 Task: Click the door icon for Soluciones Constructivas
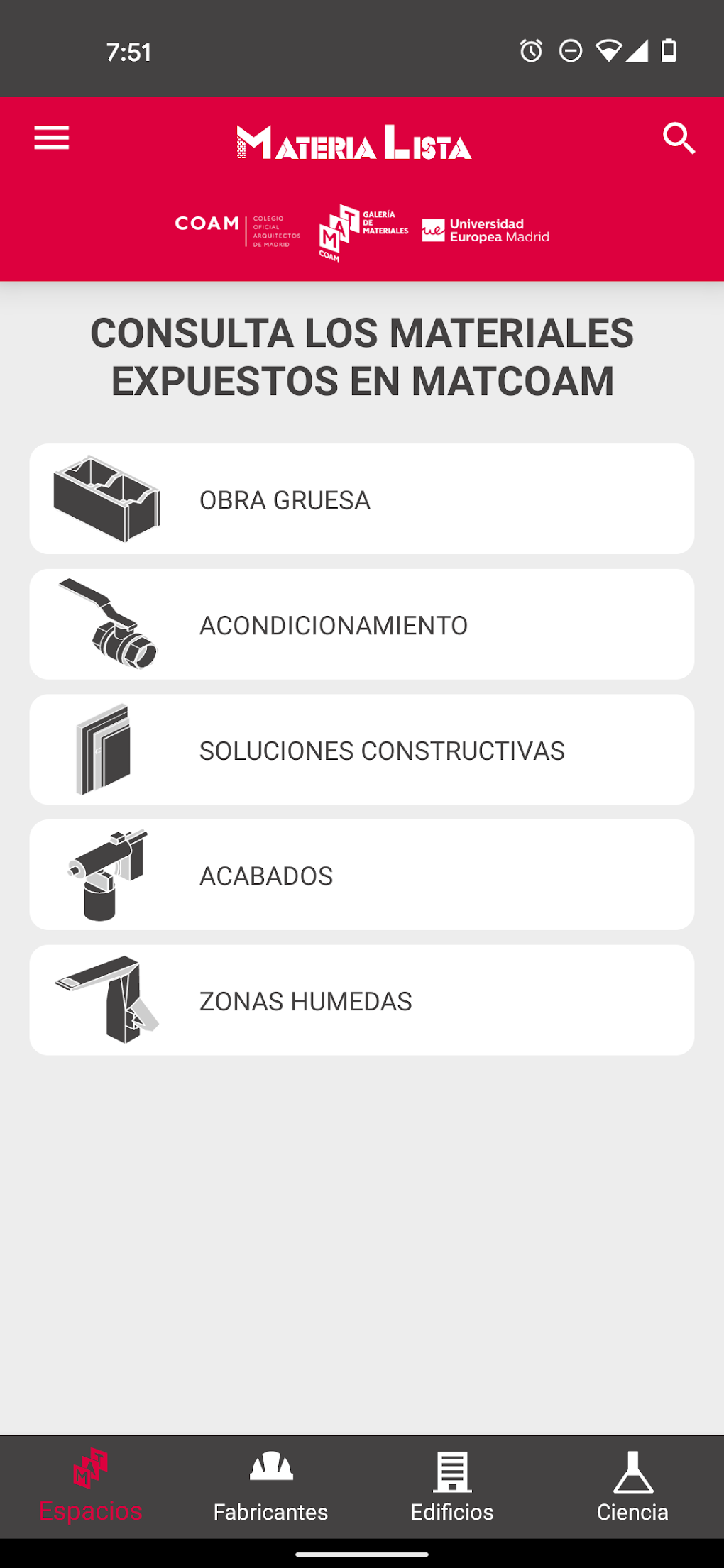pos(106,749)
